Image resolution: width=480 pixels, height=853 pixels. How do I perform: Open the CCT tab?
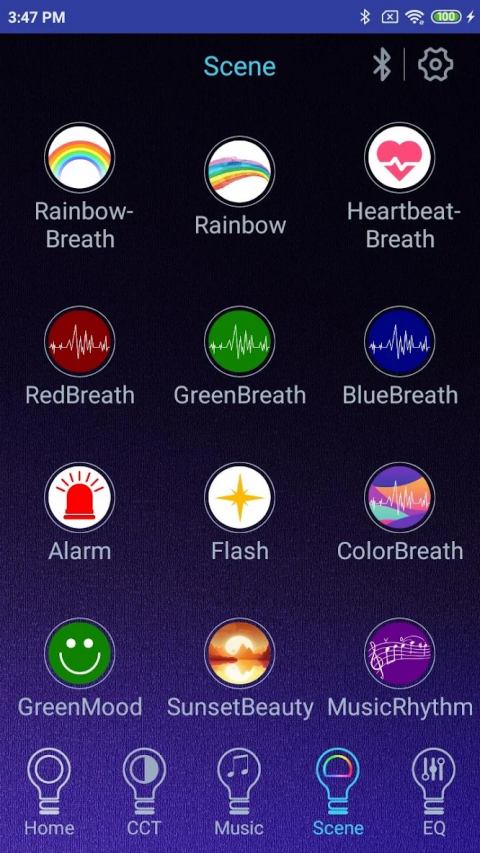[x=144, y=792]
